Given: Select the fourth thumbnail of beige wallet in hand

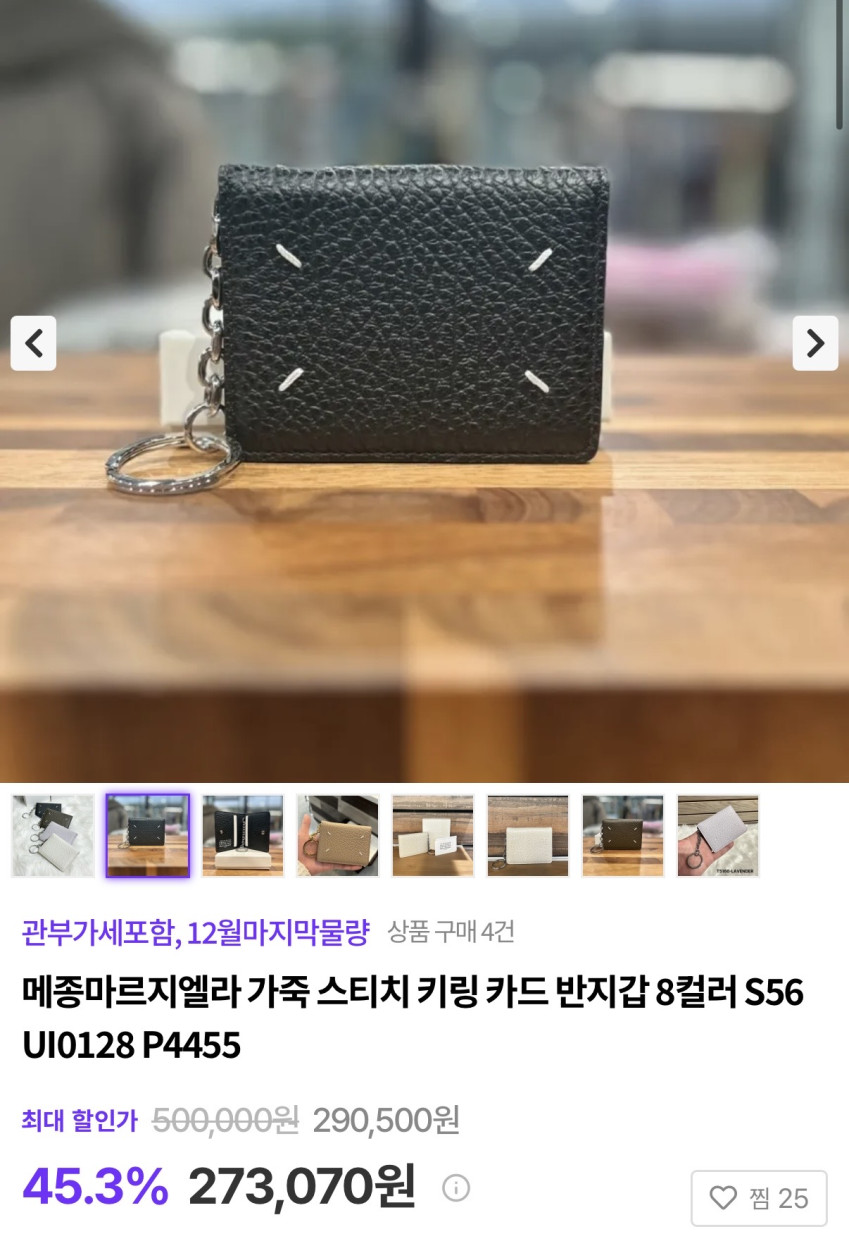Looking at the screenshot, I should (338, 836).
